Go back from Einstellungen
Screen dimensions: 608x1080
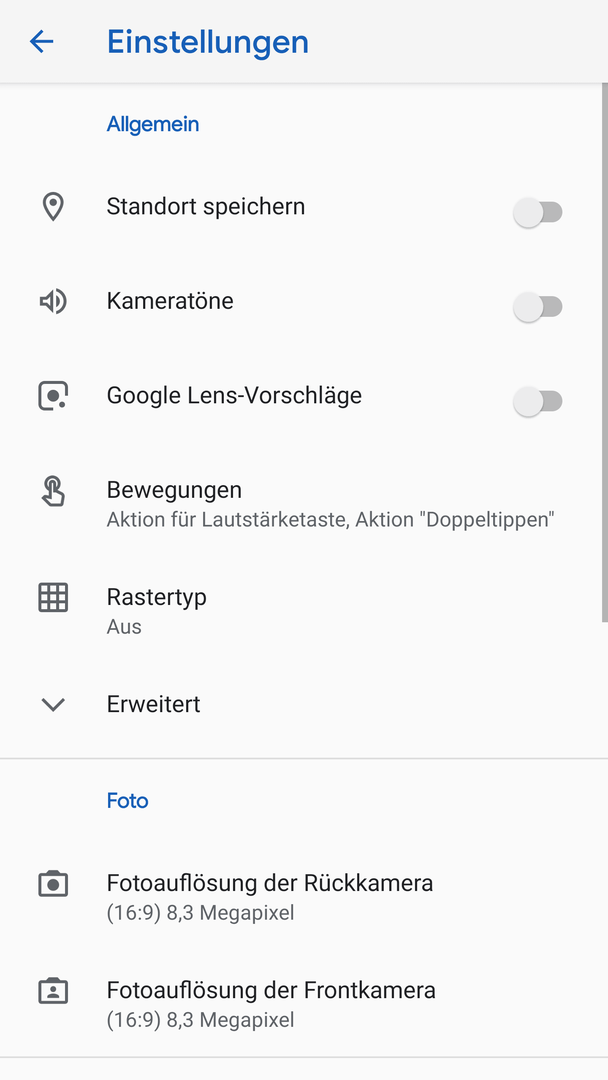41,42
